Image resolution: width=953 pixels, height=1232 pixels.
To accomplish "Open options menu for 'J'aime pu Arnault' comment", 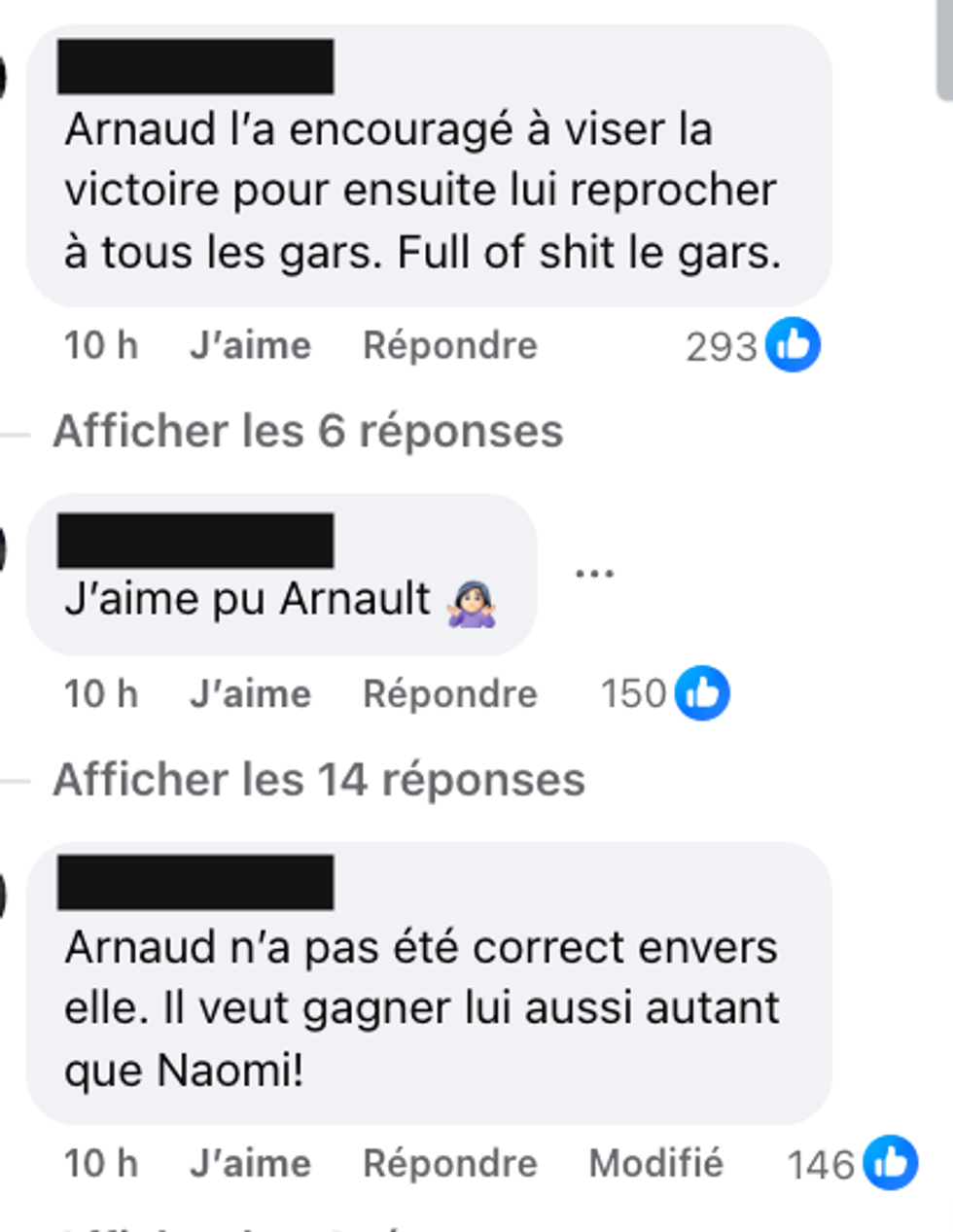I will coord(594,573).
